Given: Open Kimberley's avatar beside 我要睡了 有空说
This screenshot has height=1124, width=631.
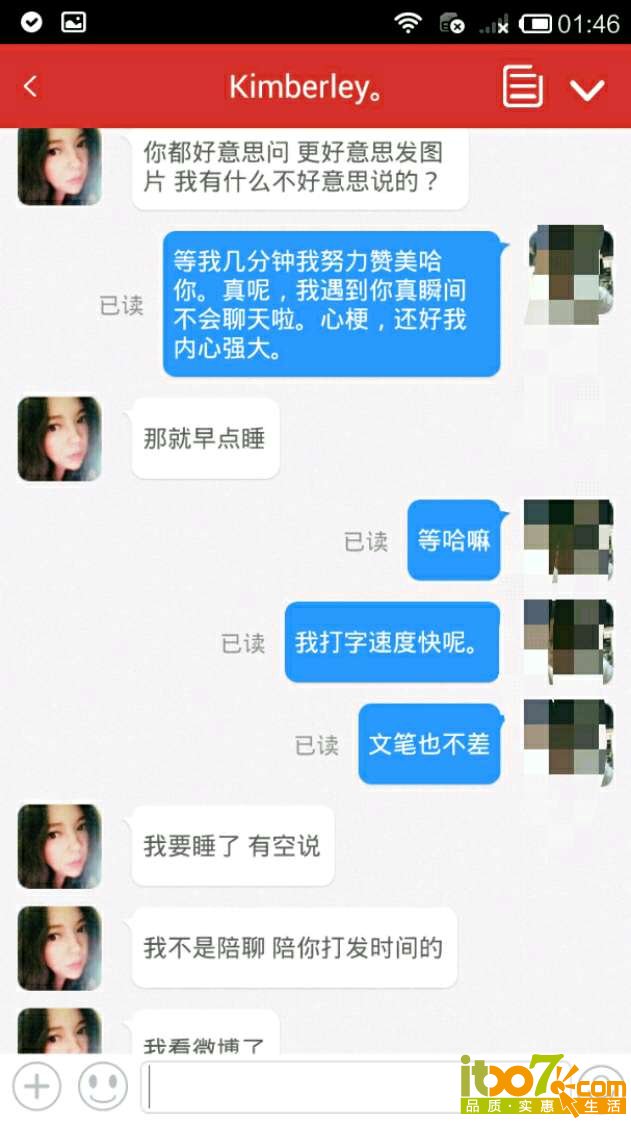Looking at the screenshot, I should (60, 846).
